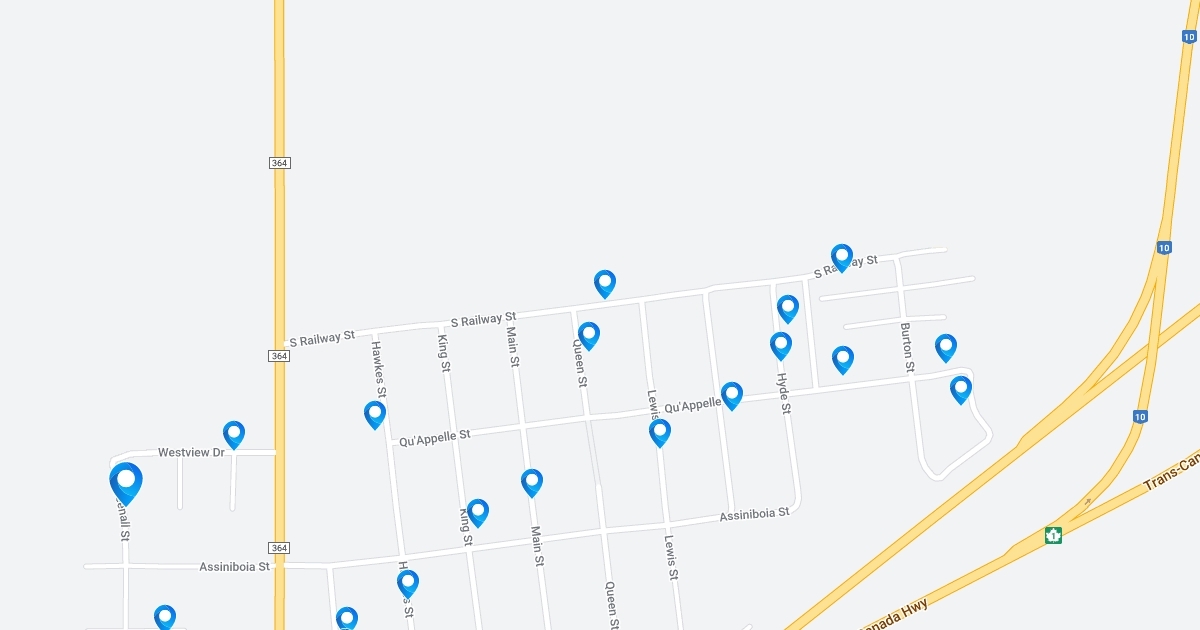Viewport: 1200px width, 630px height.
Task: Select the pin right of Burton St label
Action: pos(946,347)
